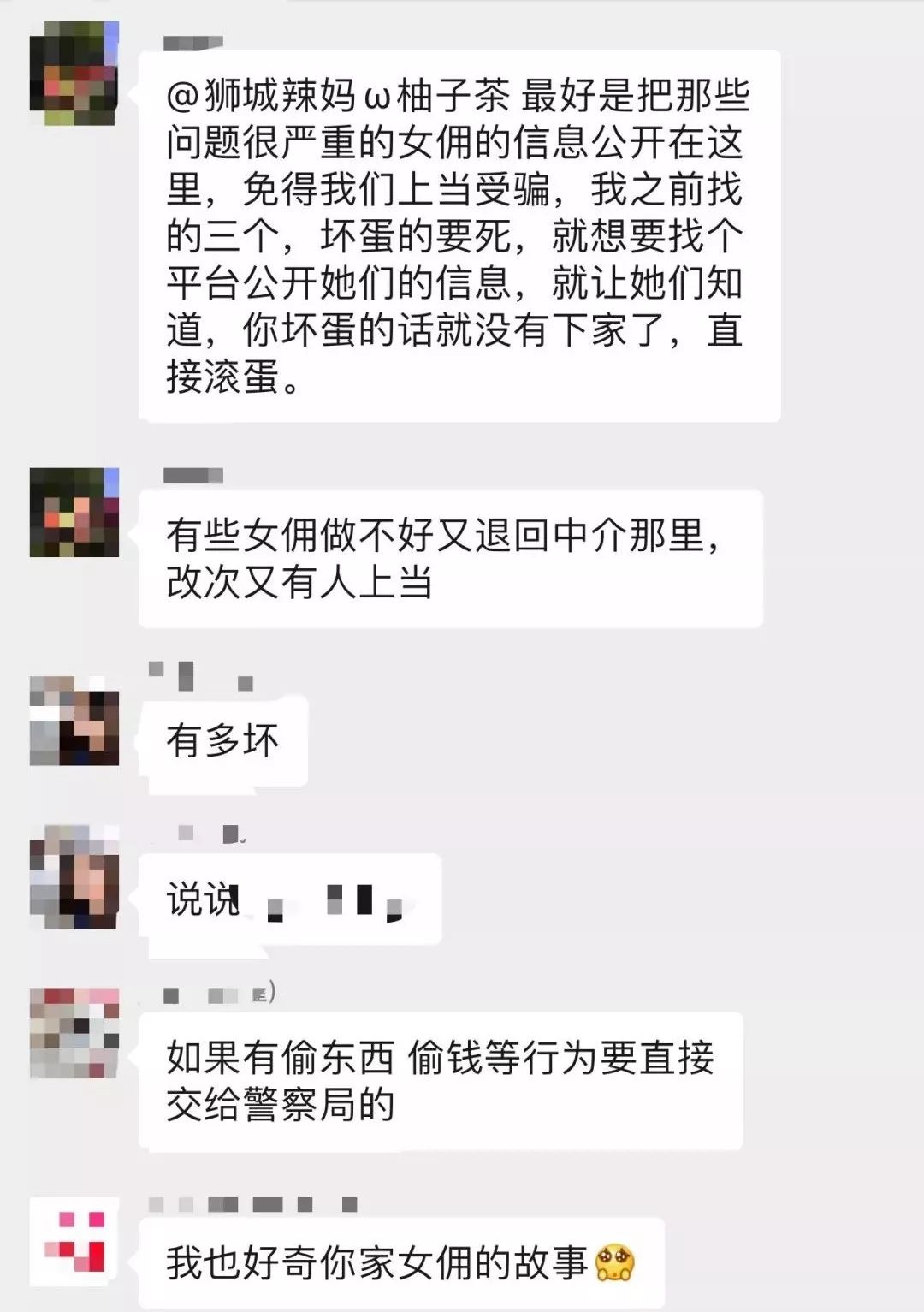Open sender avatar next to 有些女佣做不好 message

(x=74, y=513)
